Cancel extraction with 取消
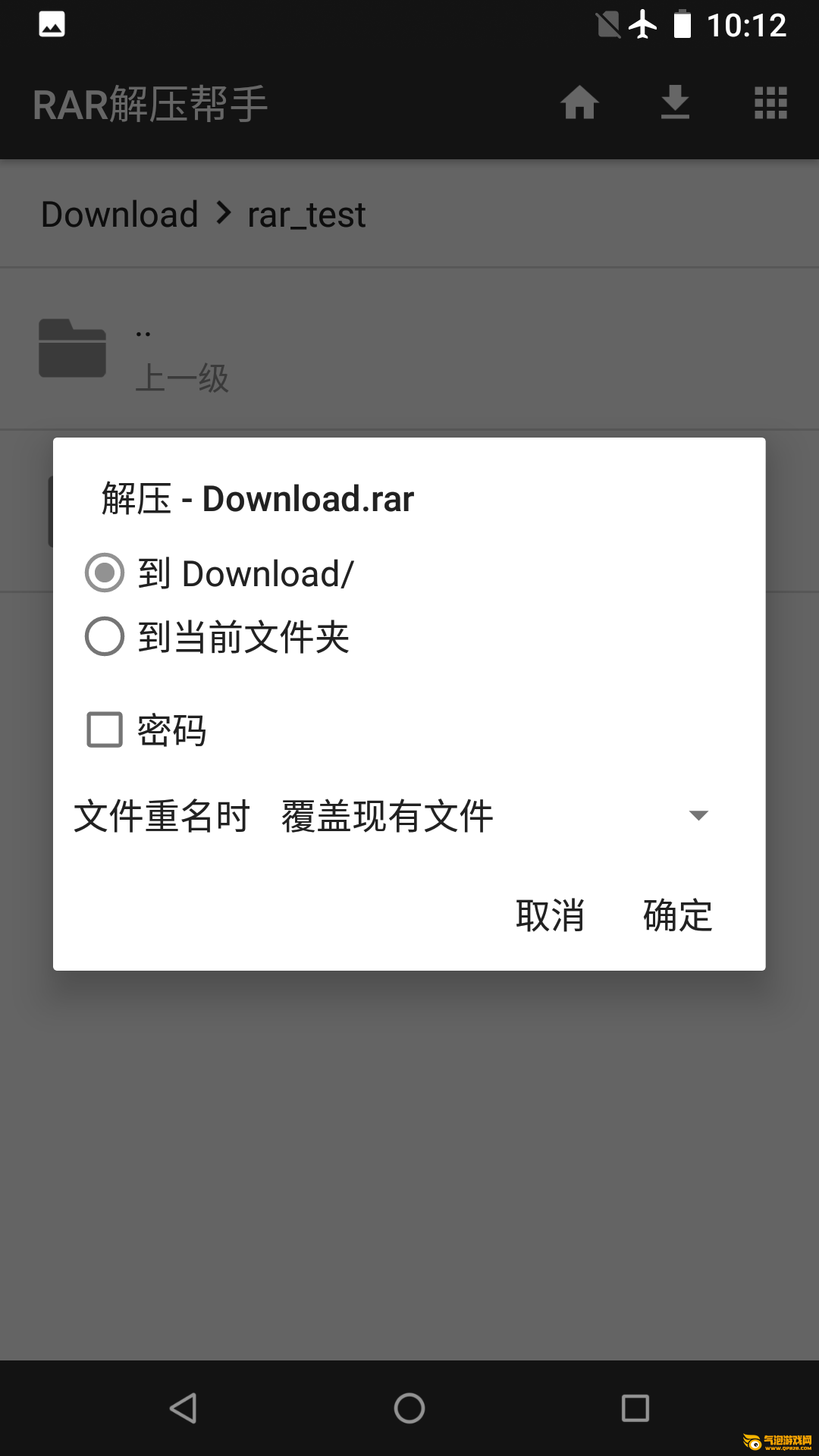The width and height of the screenshot is (819, 1456). [550, 915]
